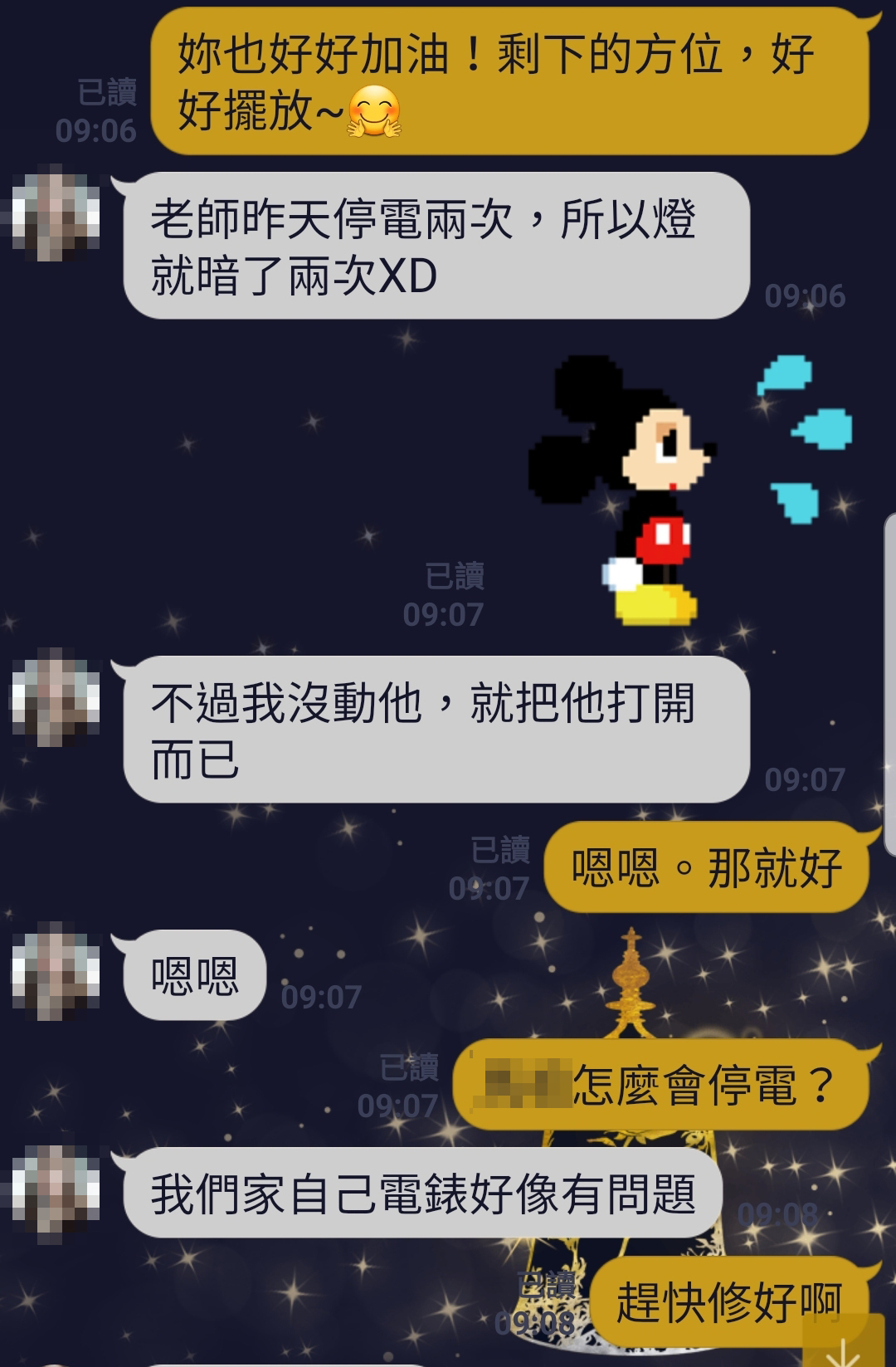This screenshot has height=1367, width=896.
Task: Open sender avatar beside 老師昨天停電兩次 message
Action: coord(55,212)
